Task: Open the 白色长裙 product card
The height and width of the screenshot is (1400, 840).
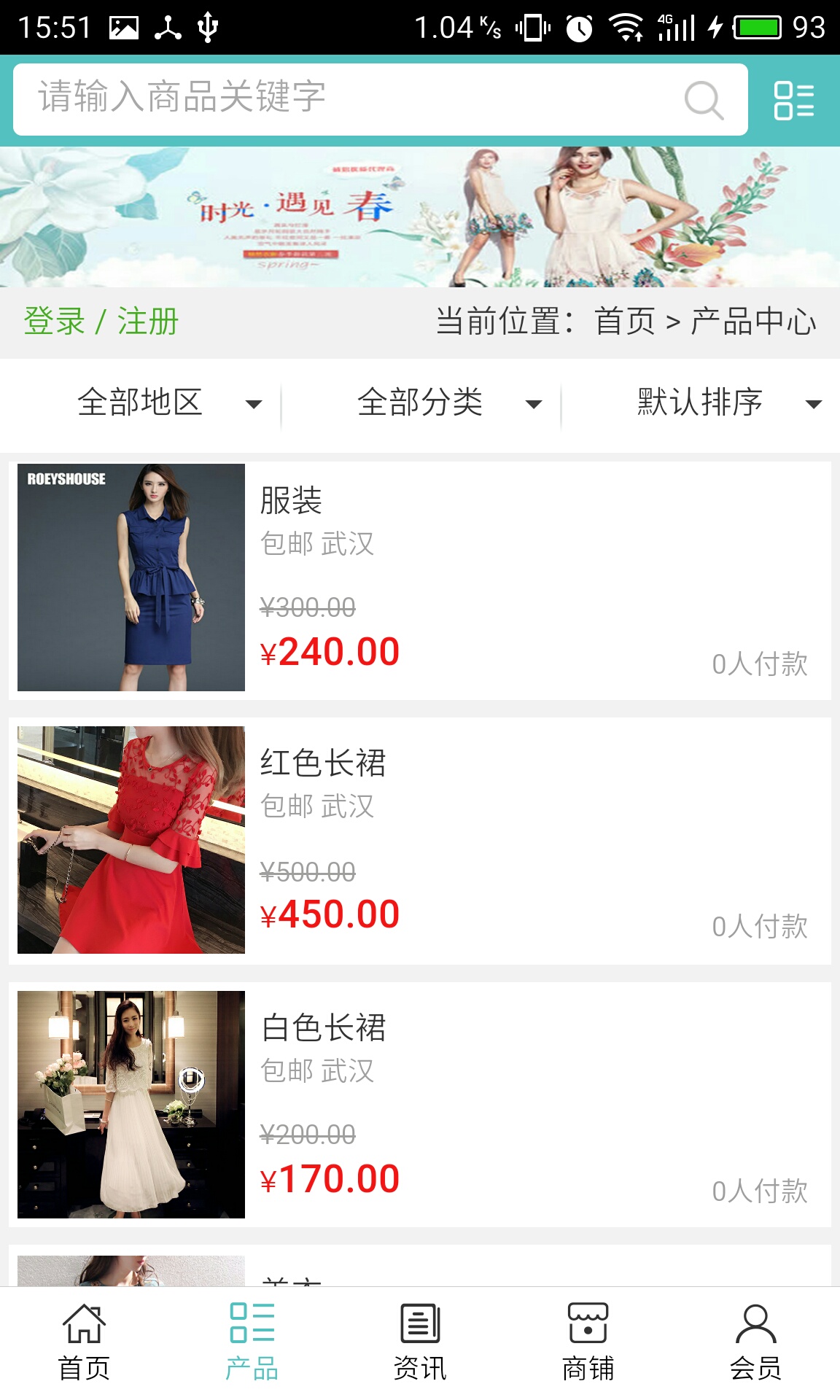Action: coord(420,1104)
